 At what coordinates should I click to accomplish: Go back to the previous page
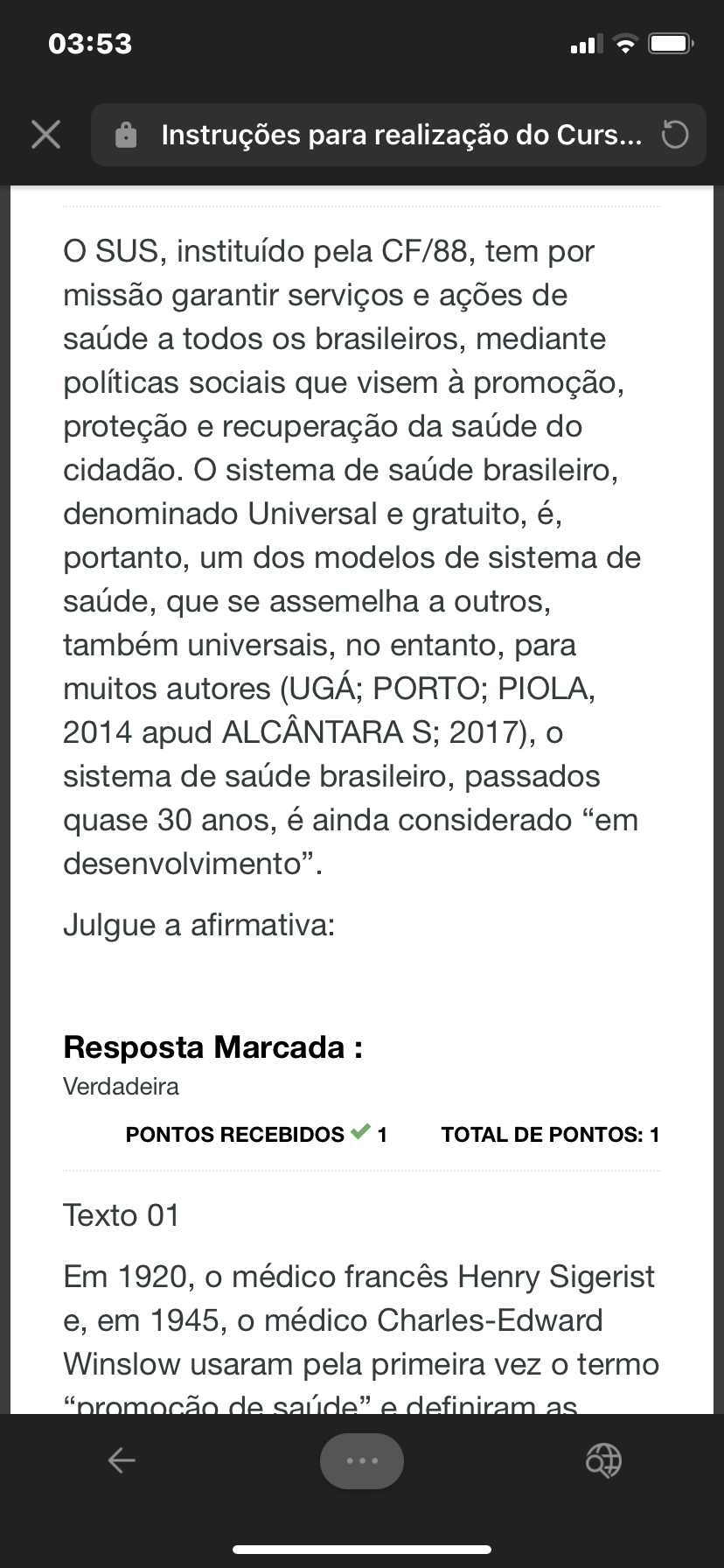122,1459
